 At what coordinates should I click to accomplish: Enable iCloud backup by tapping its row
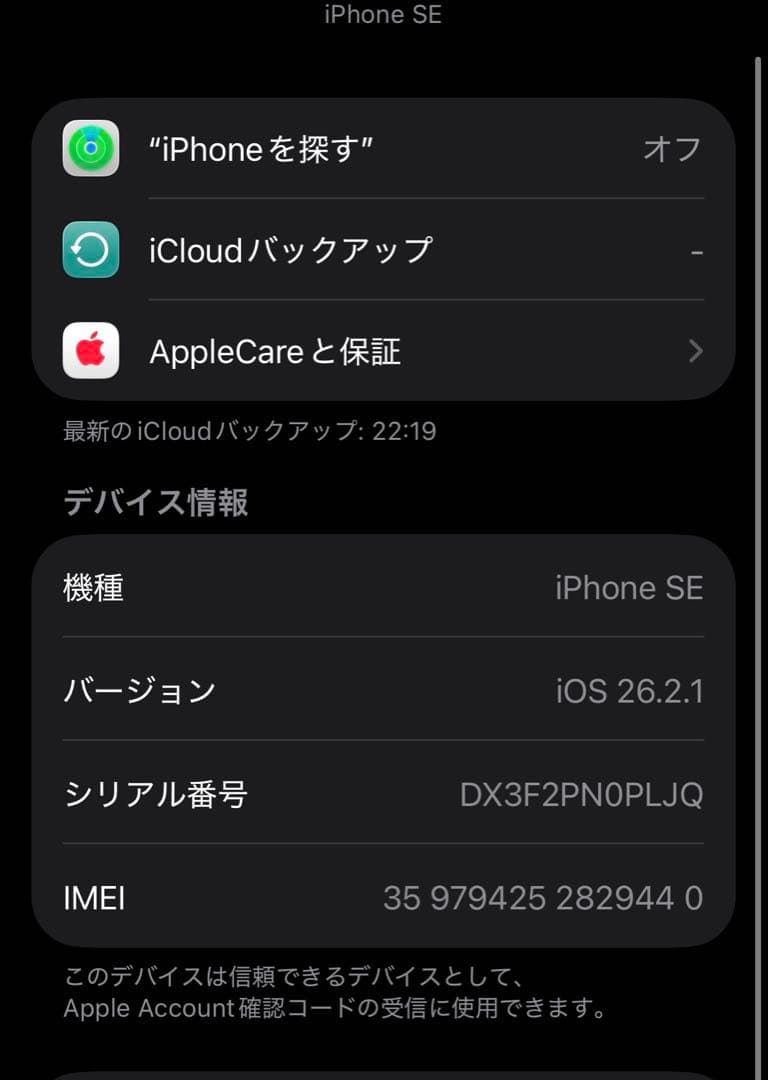click(300, 250)
